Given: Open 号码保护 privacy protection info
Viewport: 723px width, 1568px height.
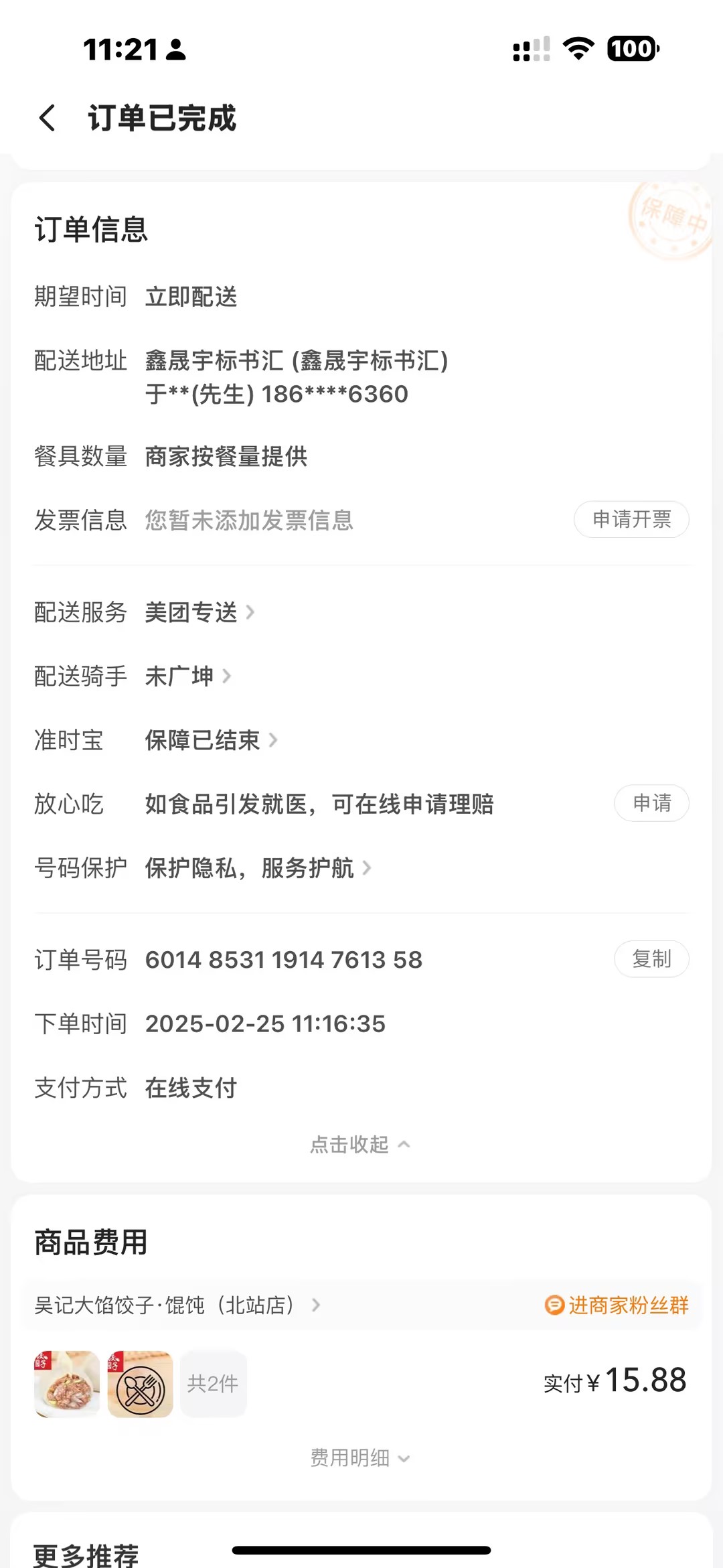Looking at the screenshot, I should click(257, 868).
